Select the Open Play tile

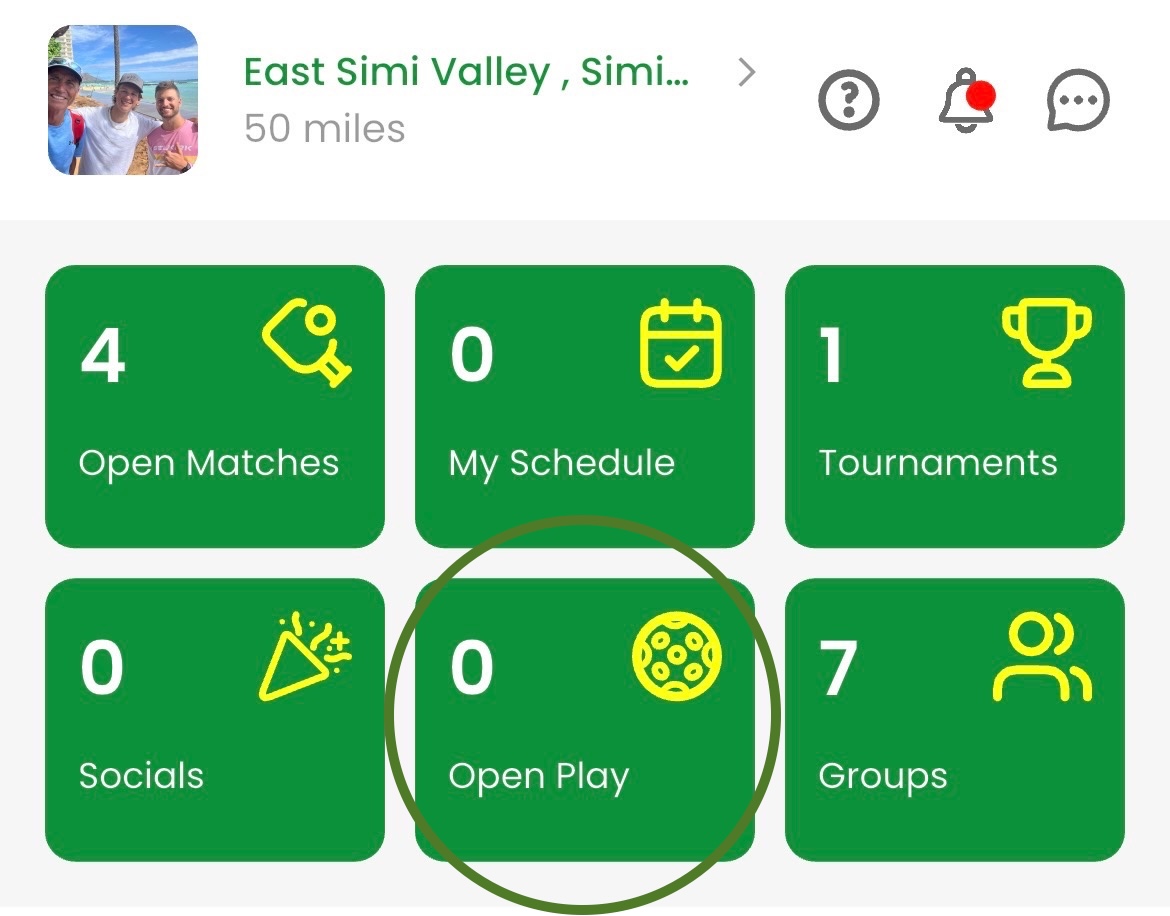pos(584,719)
